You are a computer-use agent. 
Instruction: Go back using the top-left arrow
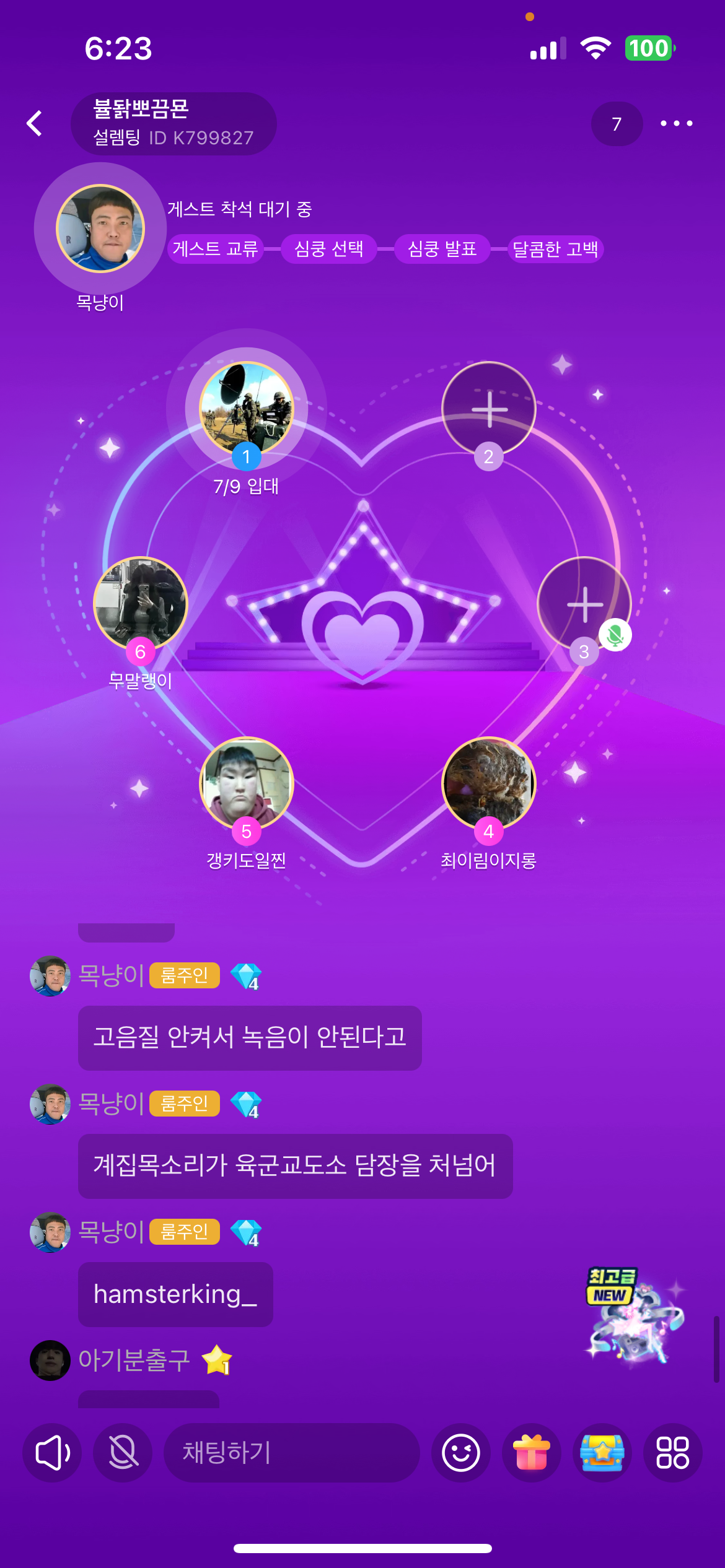[x=35, y=123]
